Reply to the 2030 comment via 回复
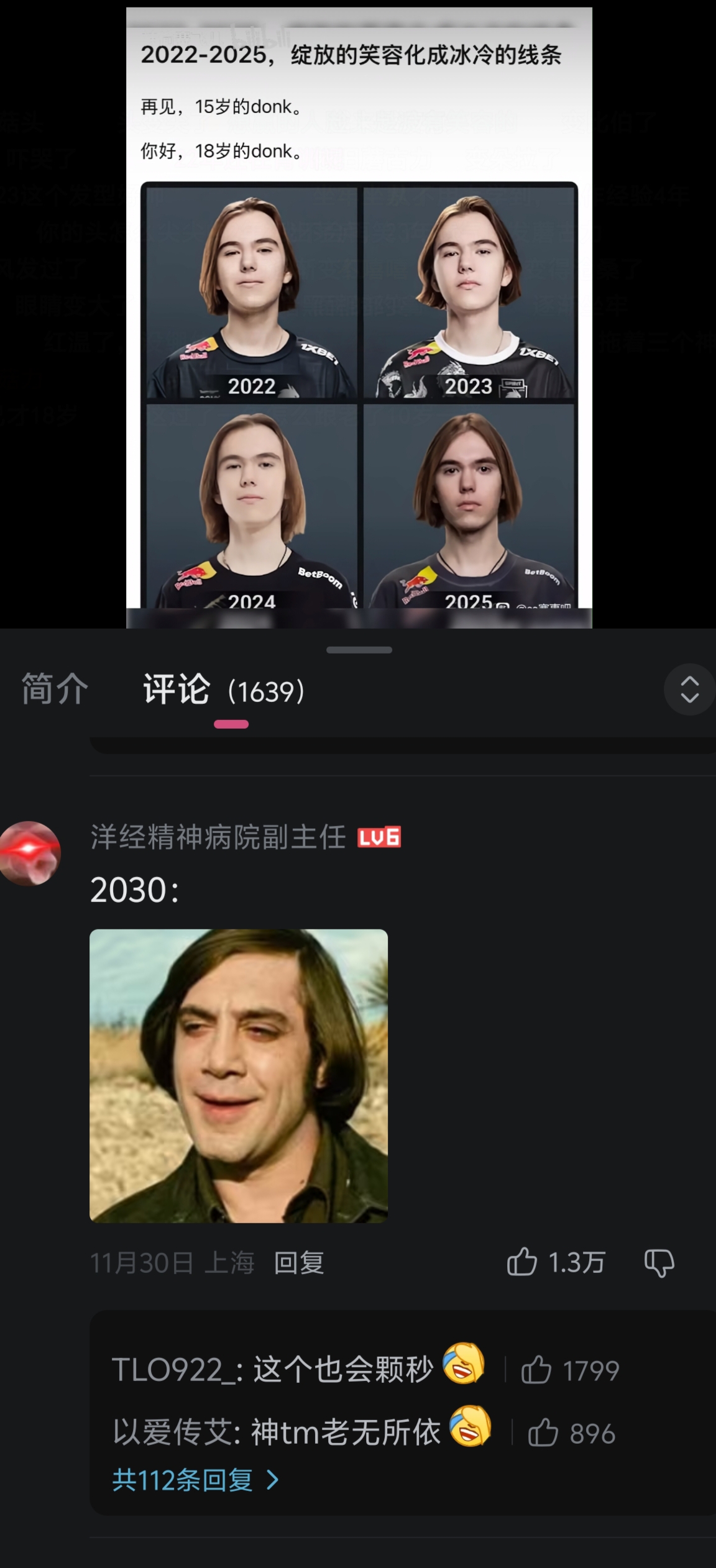The image size is (716, 1568). [x=299, y=1263]
